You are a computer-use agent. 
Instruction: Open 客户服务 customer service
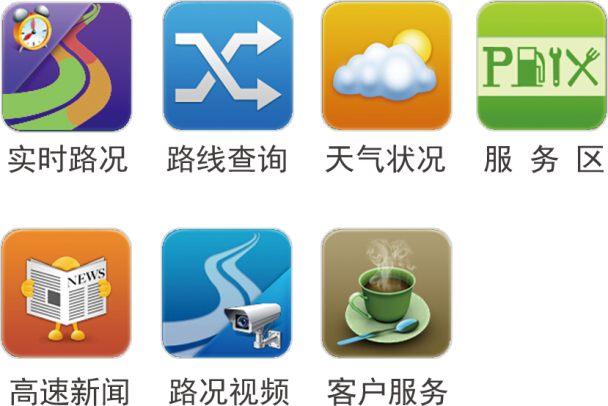[386, 293]
